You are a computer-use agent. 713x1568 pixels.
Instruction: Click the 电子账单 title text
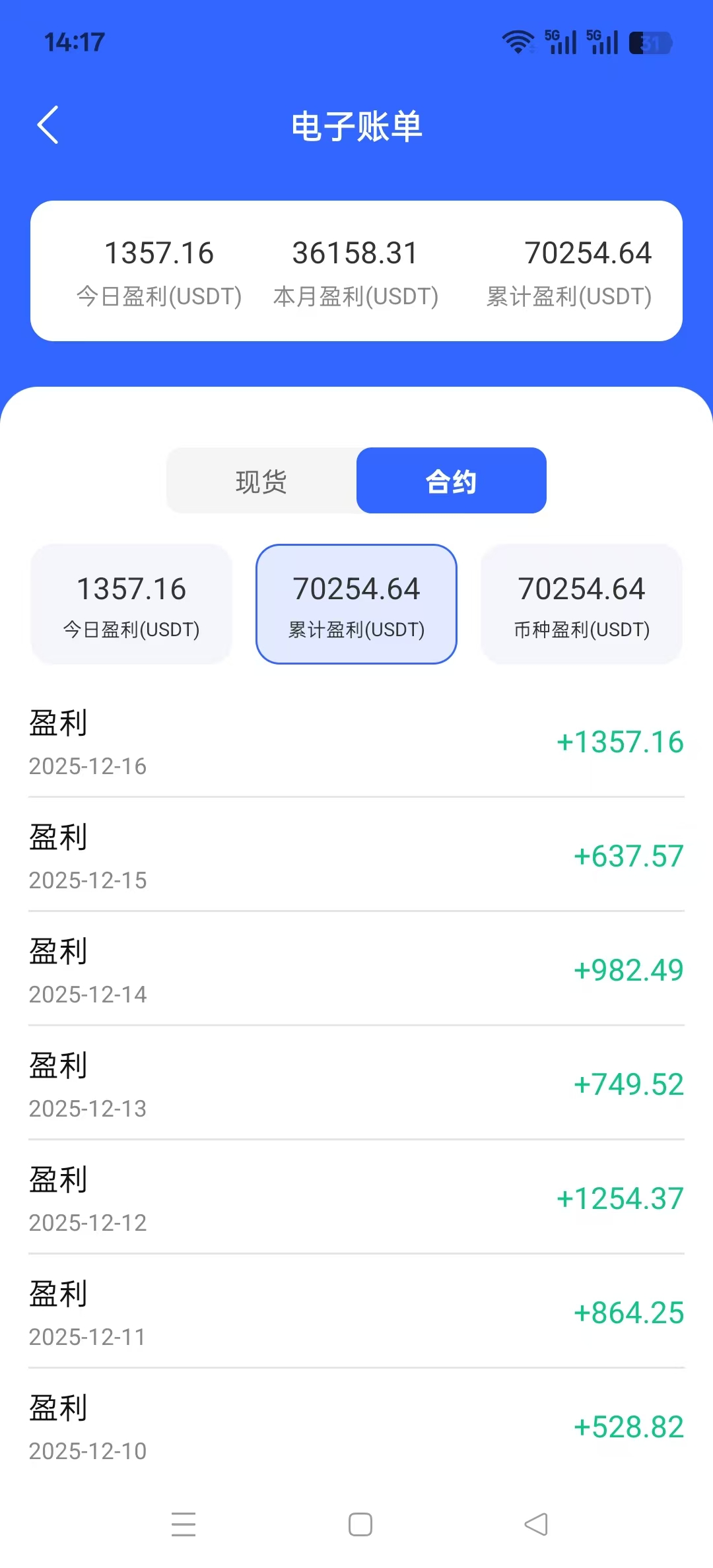point(356,126)
